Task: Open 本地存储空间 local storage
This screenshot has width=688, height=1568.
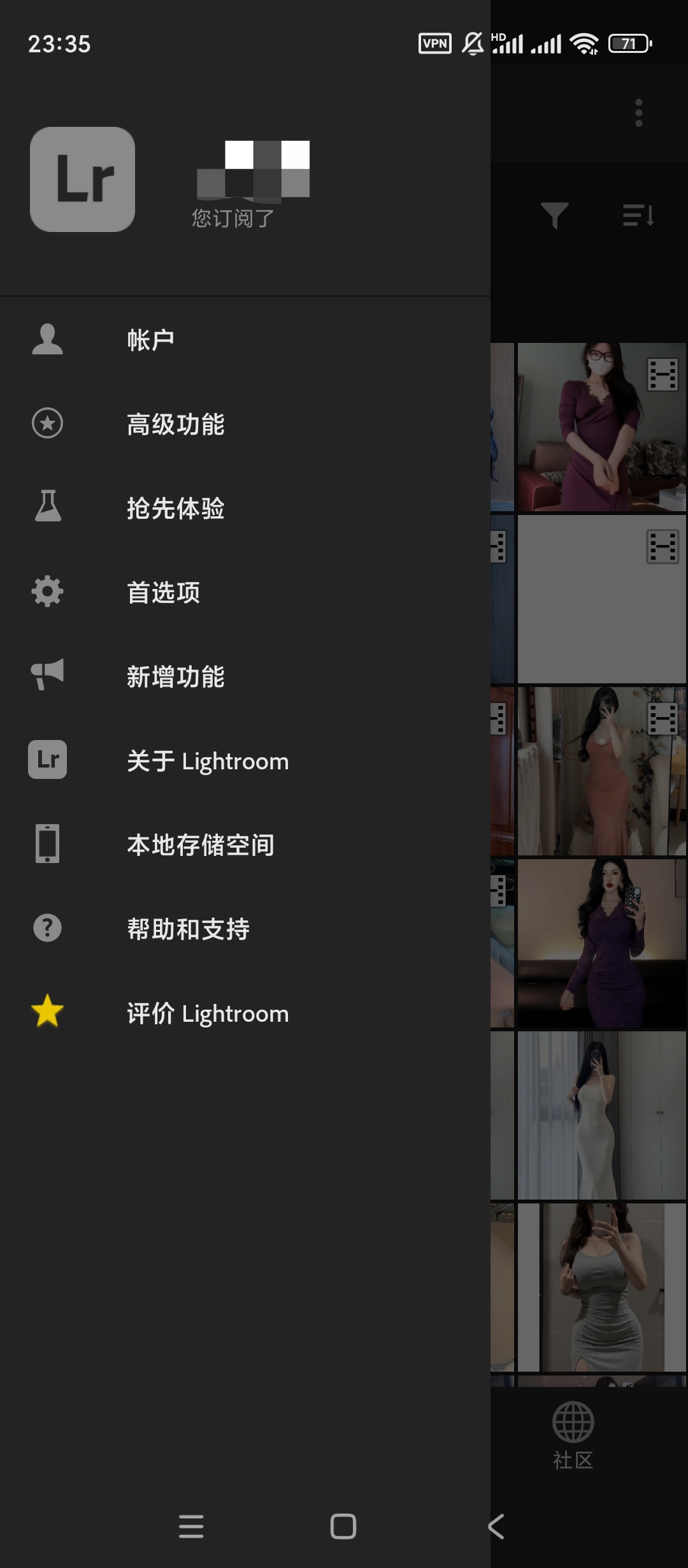Action: coord(200,845)
